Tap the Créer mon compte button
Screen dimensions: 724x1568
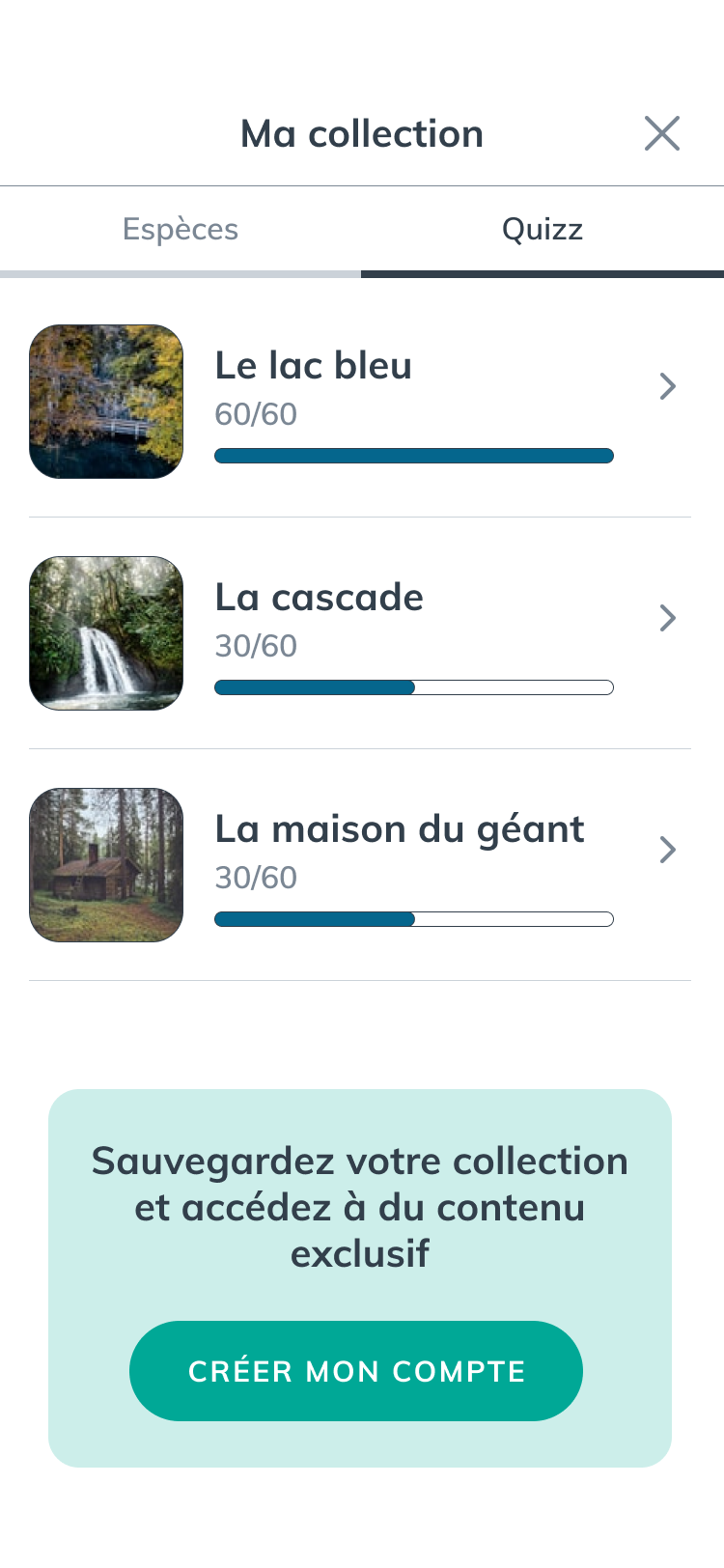356,1371
